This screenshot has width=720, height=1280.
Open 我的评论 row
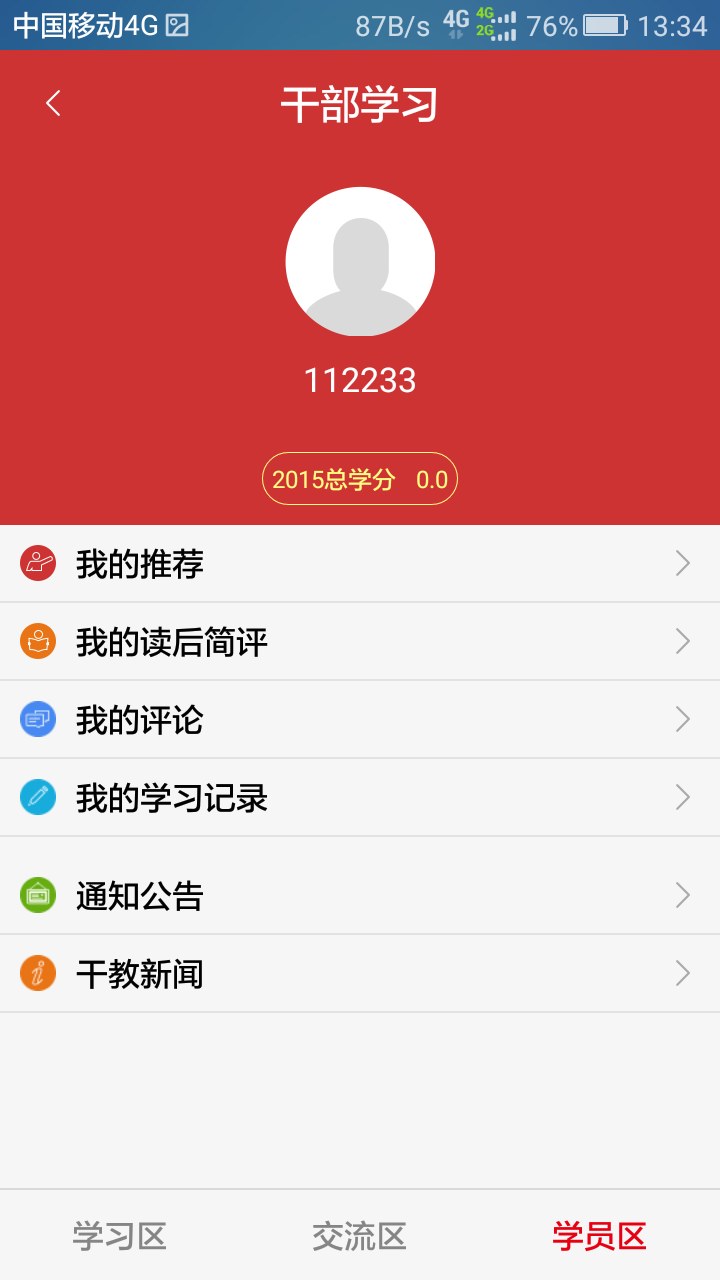pos(360,720)
